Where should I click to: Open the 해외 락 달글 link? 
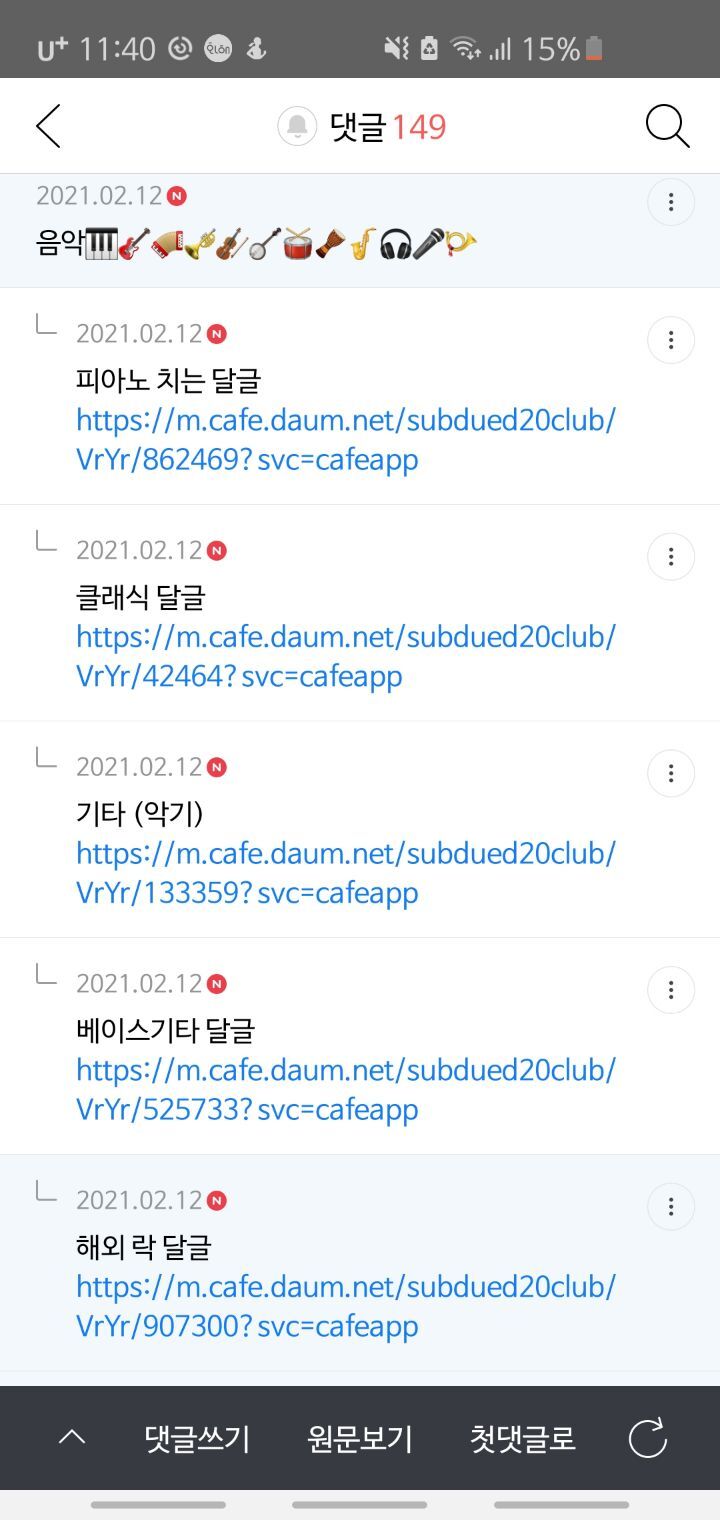345,1306
